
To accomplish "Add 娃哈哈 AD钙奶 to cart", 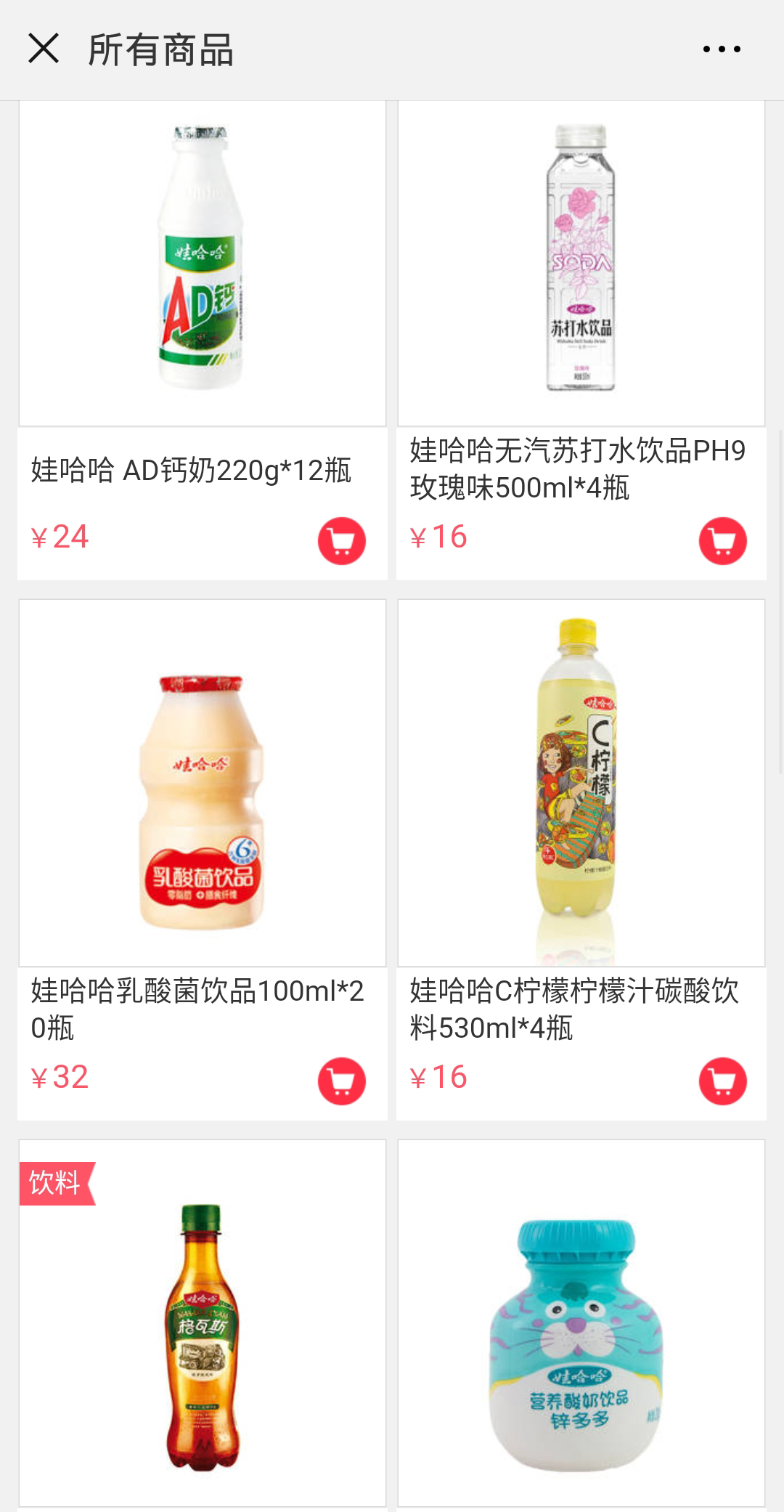I will pos(341,541).
